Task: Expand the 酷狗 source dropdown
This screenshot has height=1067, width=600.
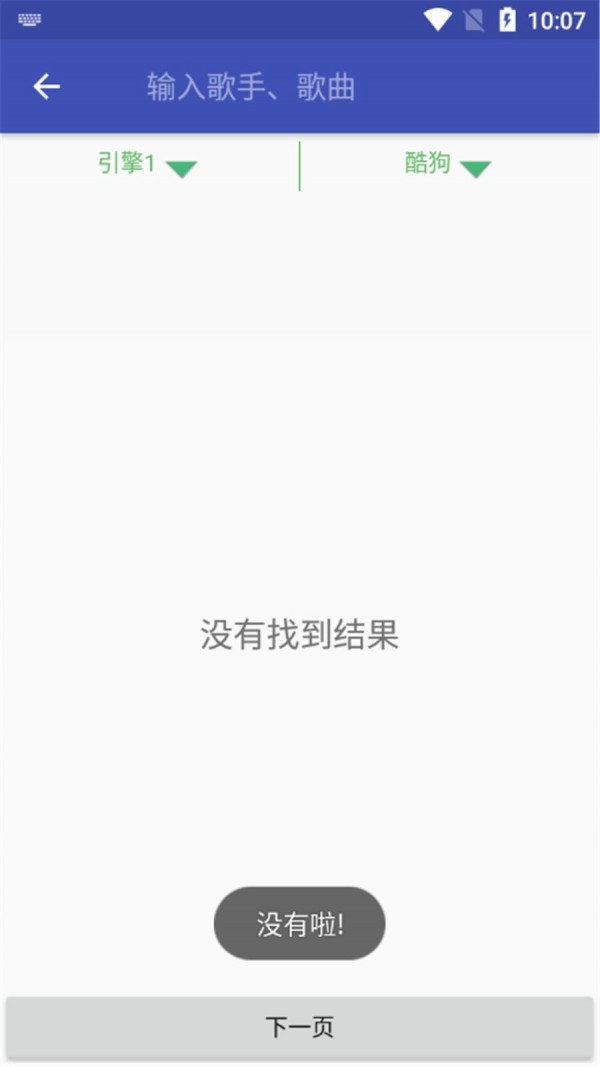Action: 447,165
